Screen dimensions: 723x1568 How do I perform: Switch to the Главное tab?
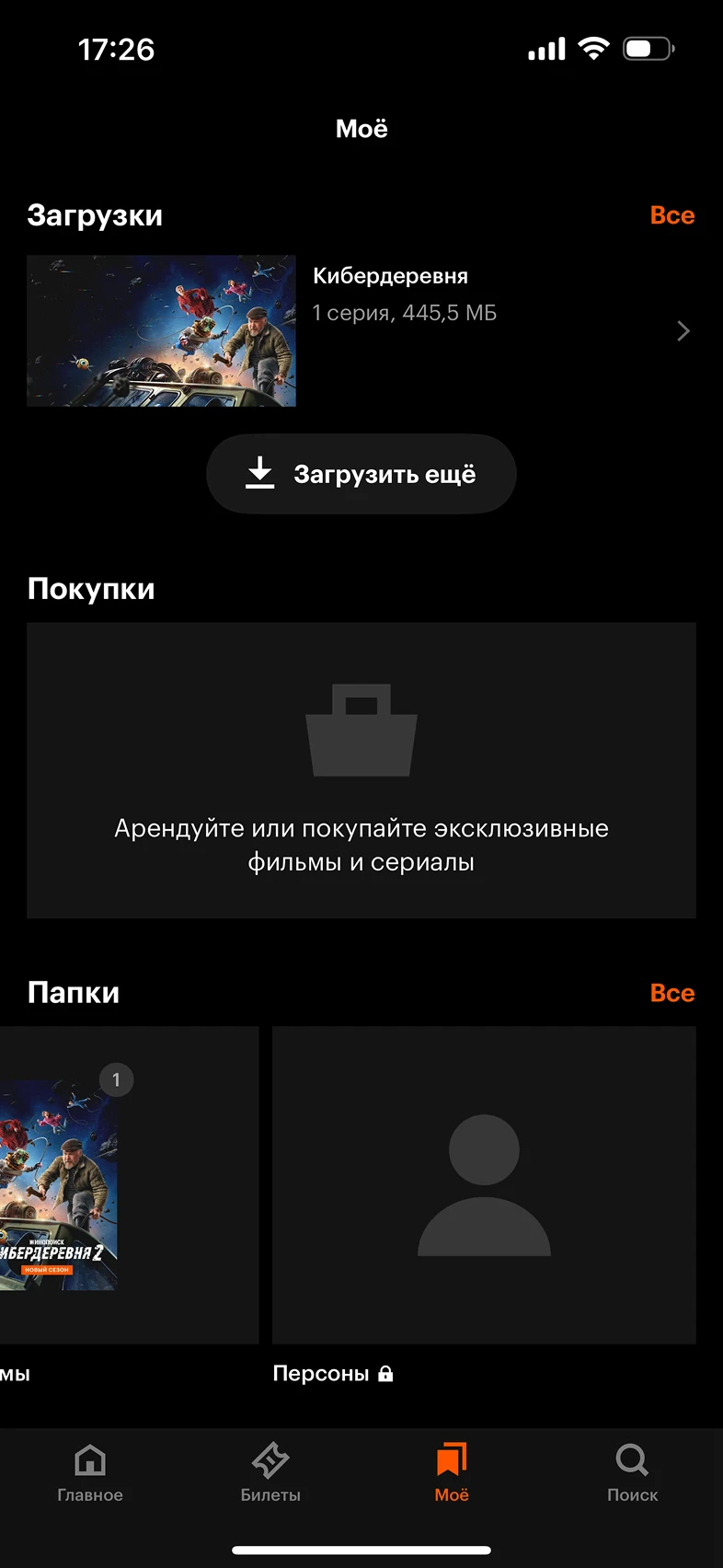[x=90, y=1472]
